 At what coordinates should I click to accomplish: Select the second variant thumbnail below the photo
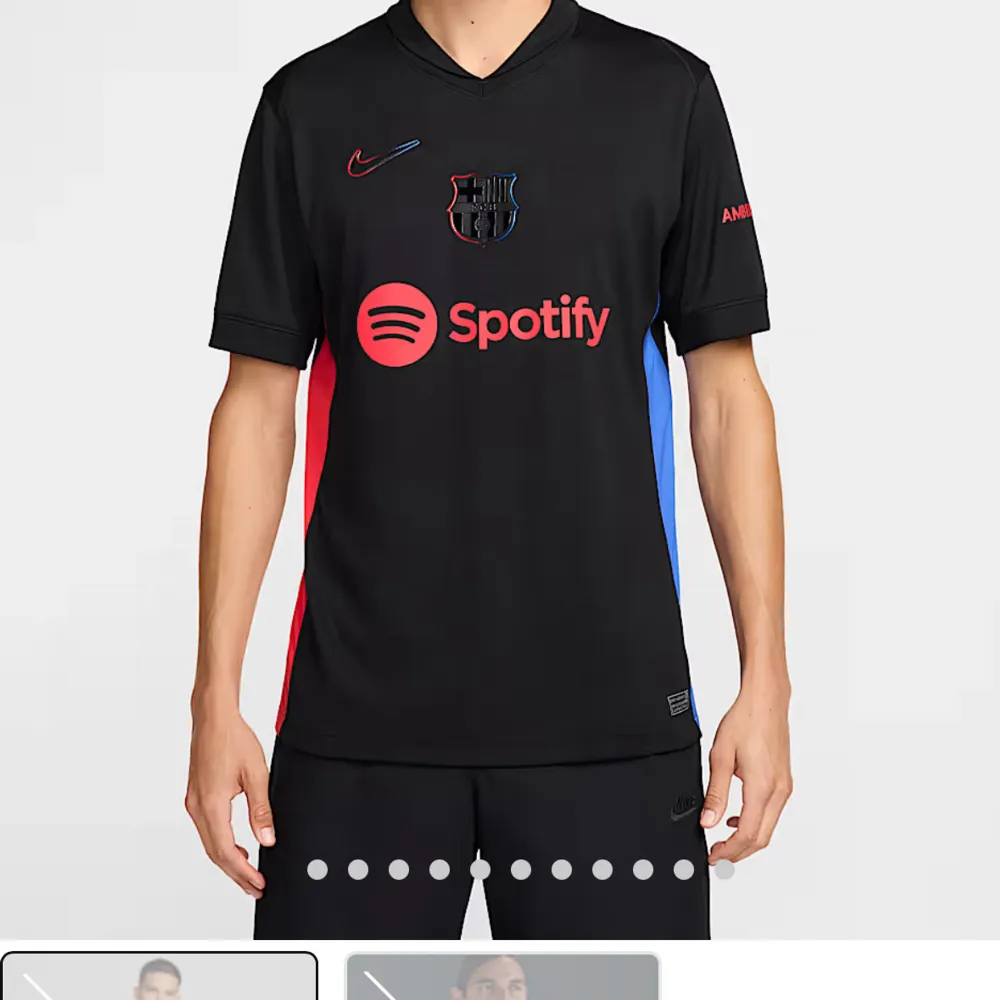tap(502, 977)
